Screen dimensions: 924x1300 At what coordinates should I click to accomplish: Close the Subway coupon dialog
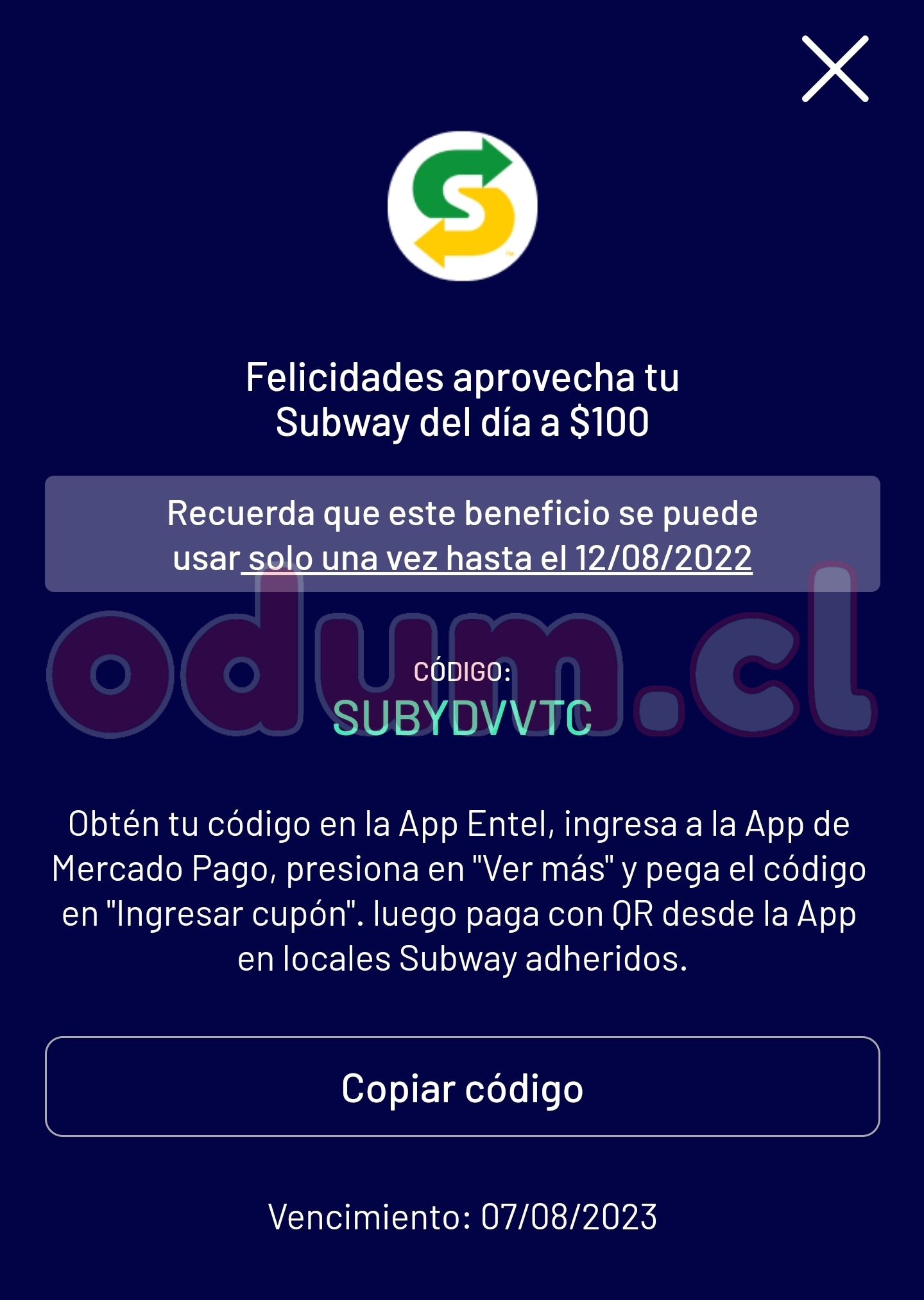pos(835,69)
